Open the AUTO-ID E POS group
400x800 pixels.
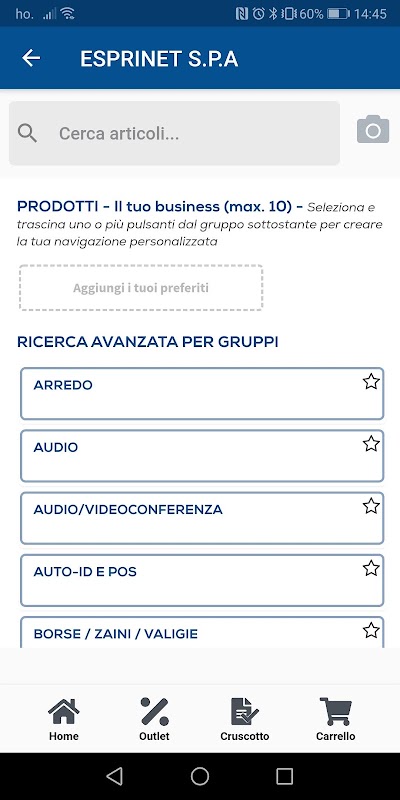[x=202, y=580]
